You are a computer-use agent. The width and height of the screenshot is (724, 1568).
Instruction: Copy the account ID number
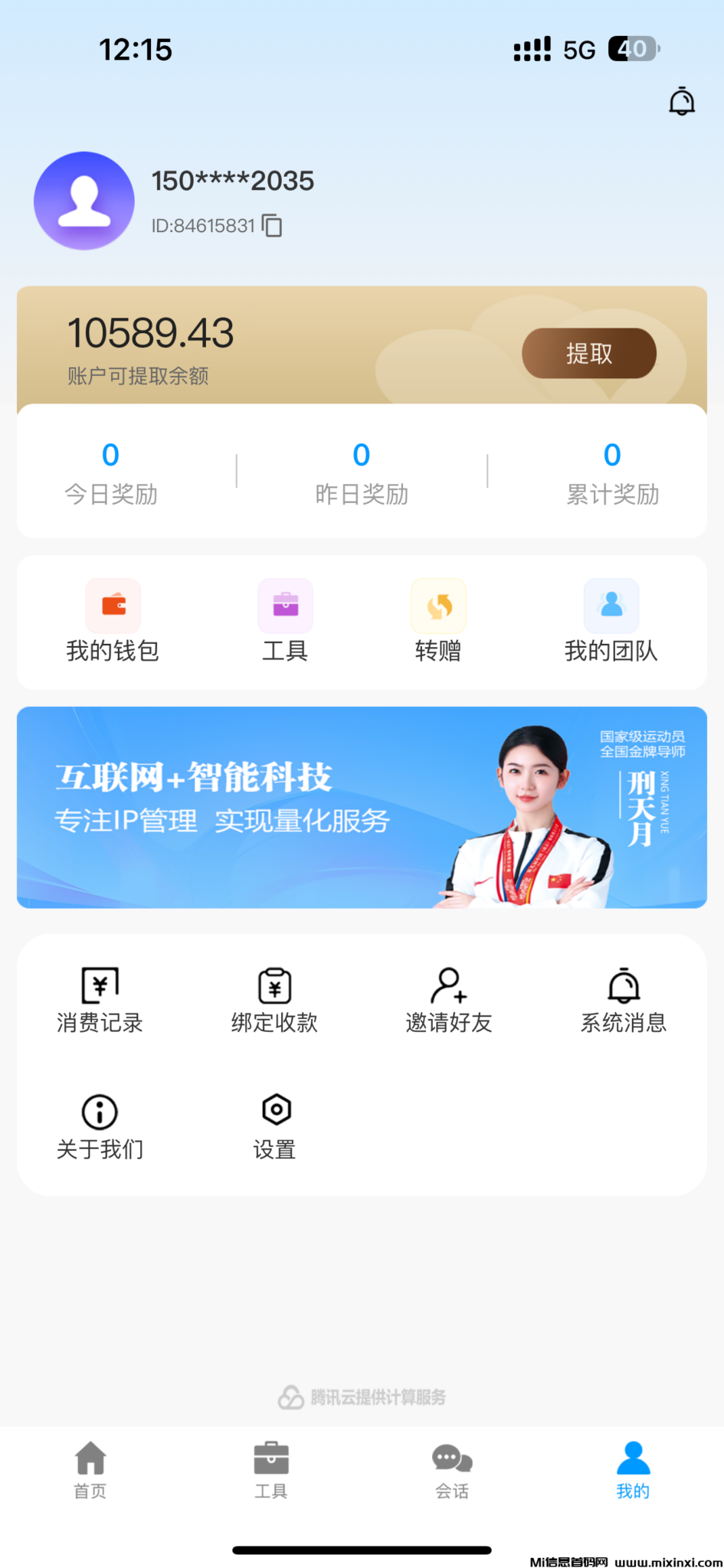[272, 226]
